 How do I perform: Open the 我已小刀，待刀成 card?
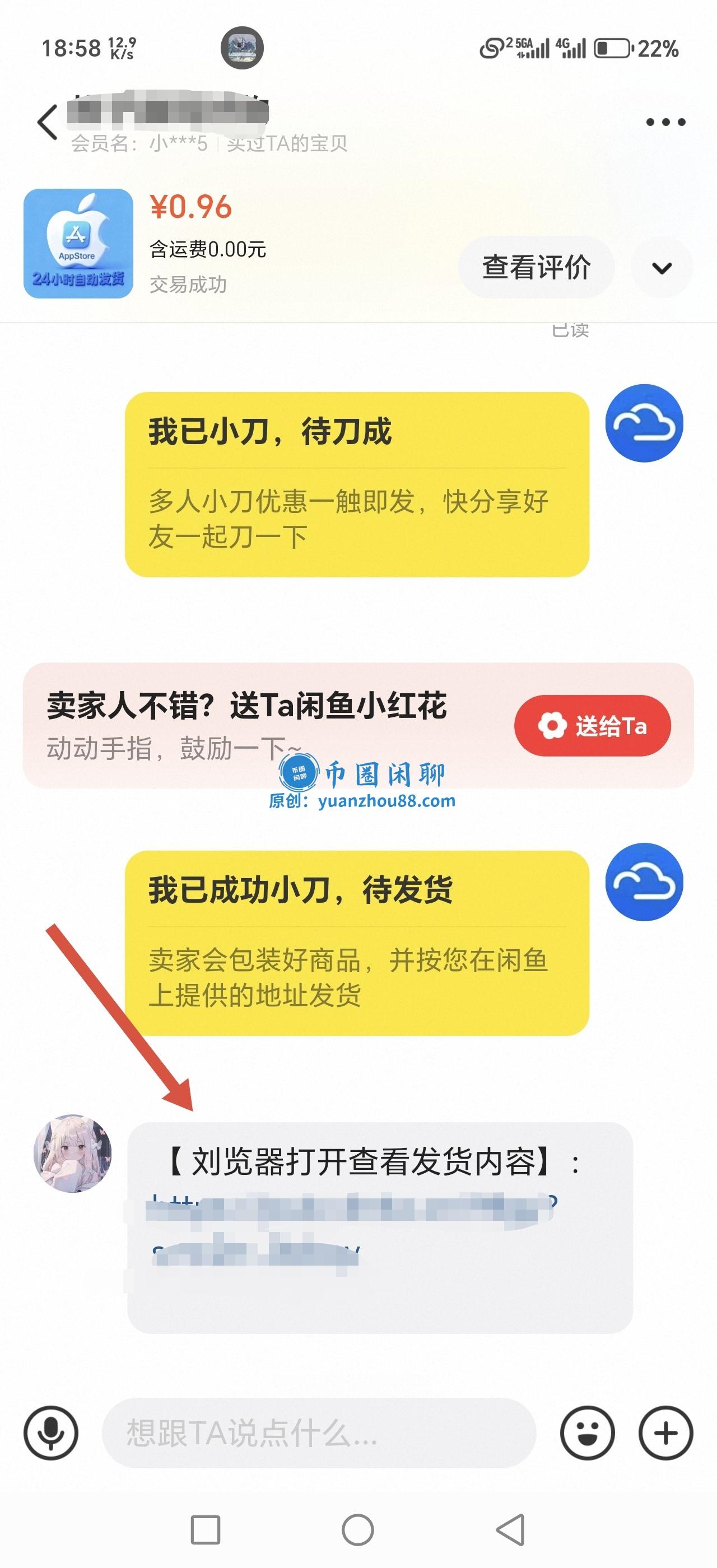[x=357, y=484]
